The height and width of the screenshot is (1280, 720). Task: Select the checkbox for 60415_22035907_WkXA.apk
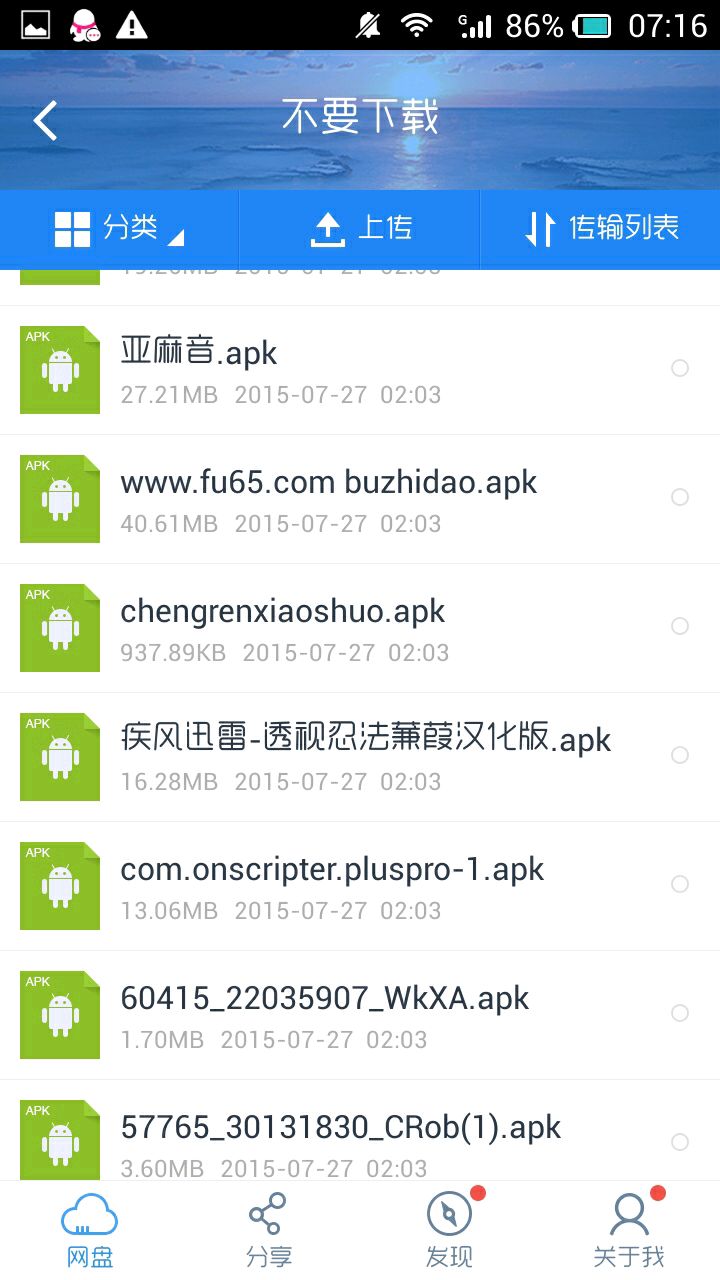click(680, 1013)
